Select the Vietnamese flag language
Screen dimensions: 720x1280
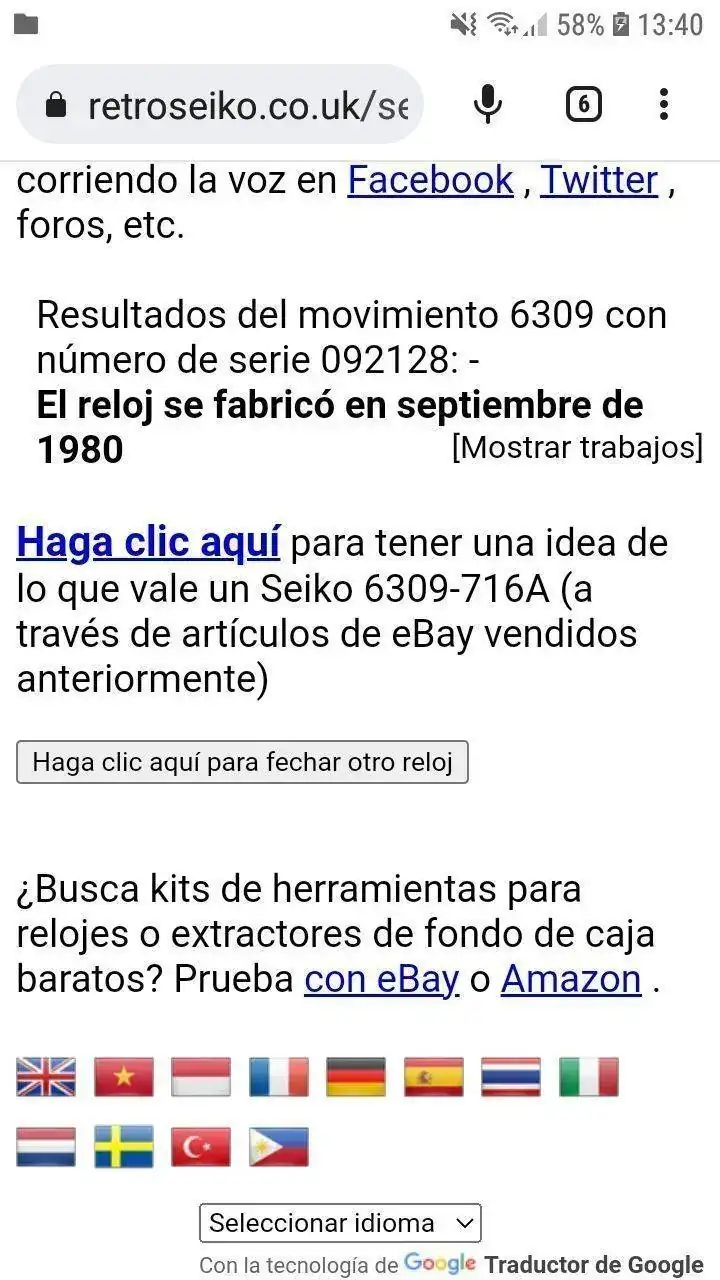[124, 1077]
